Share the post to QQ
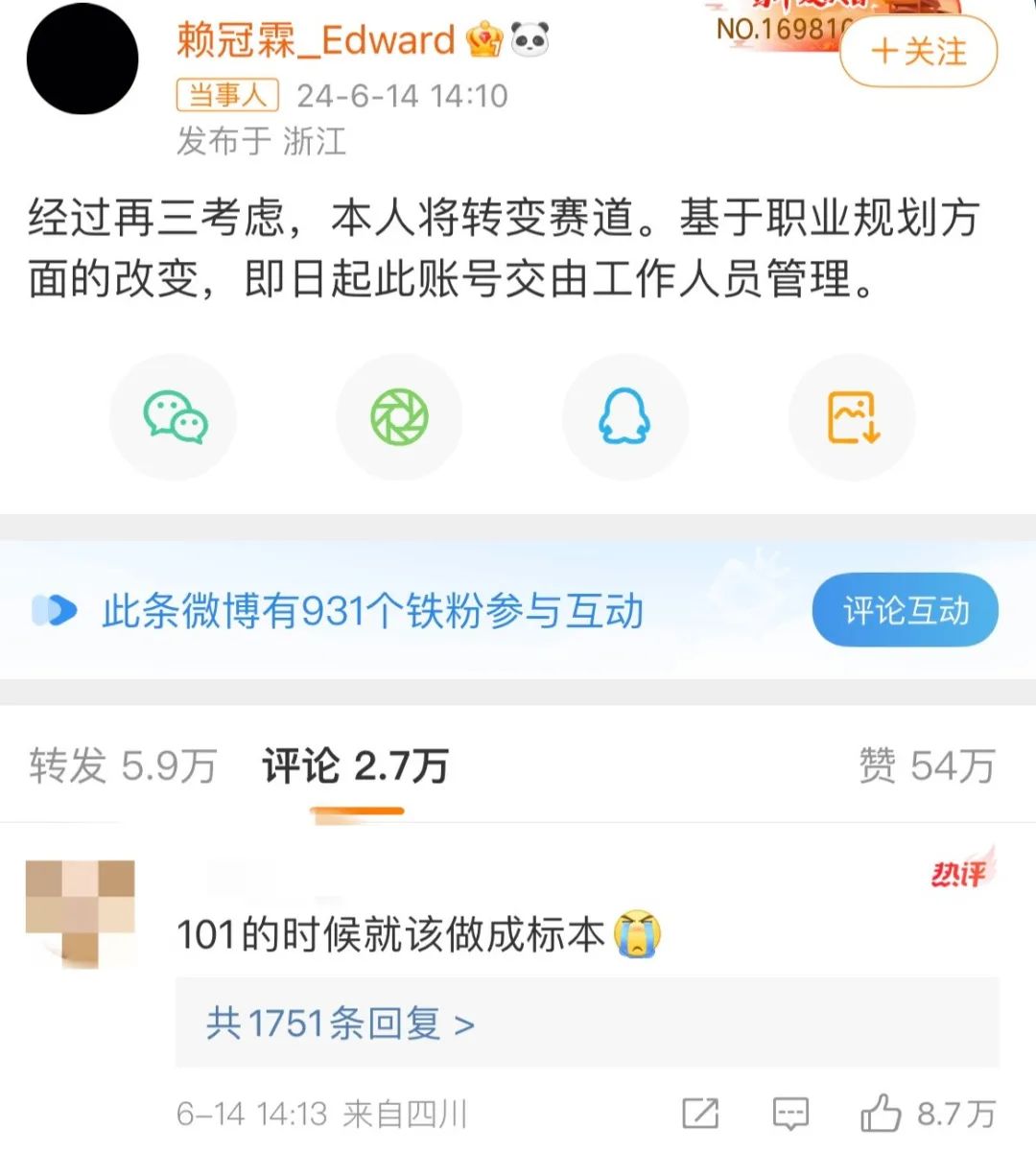This screenshot has height=1152, width=1036. point(624,417)
